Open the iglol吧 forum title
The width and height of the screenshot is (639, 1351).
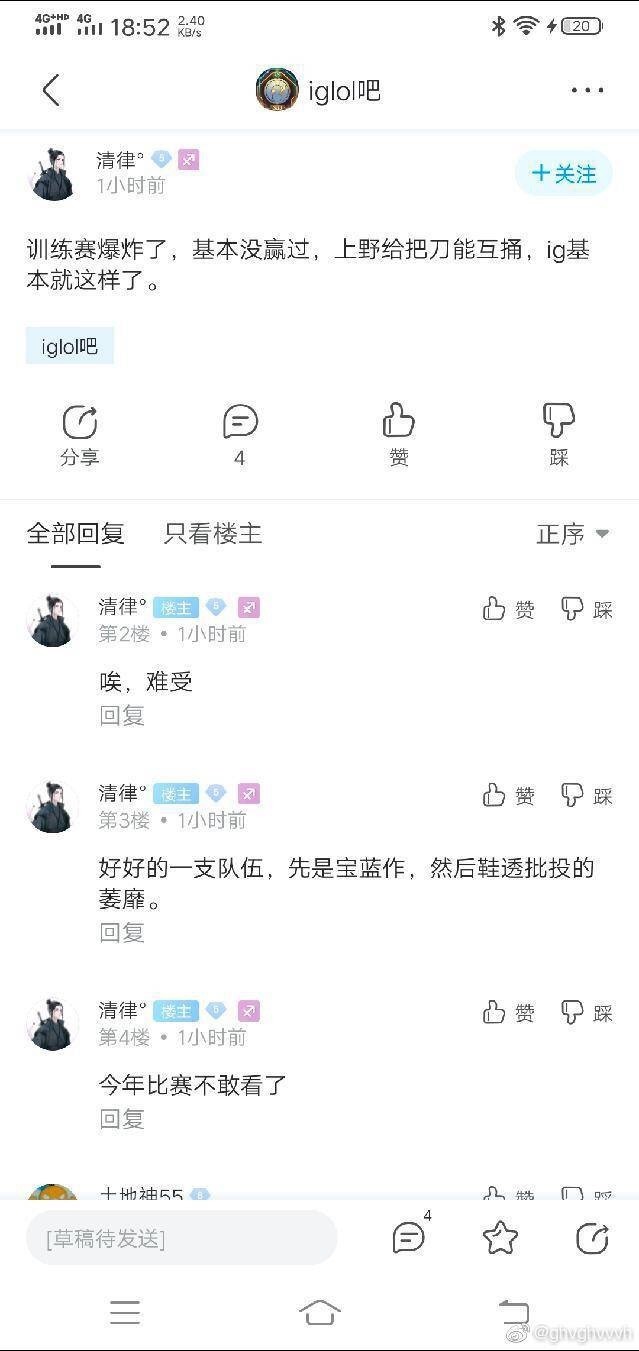coord(343,92)
